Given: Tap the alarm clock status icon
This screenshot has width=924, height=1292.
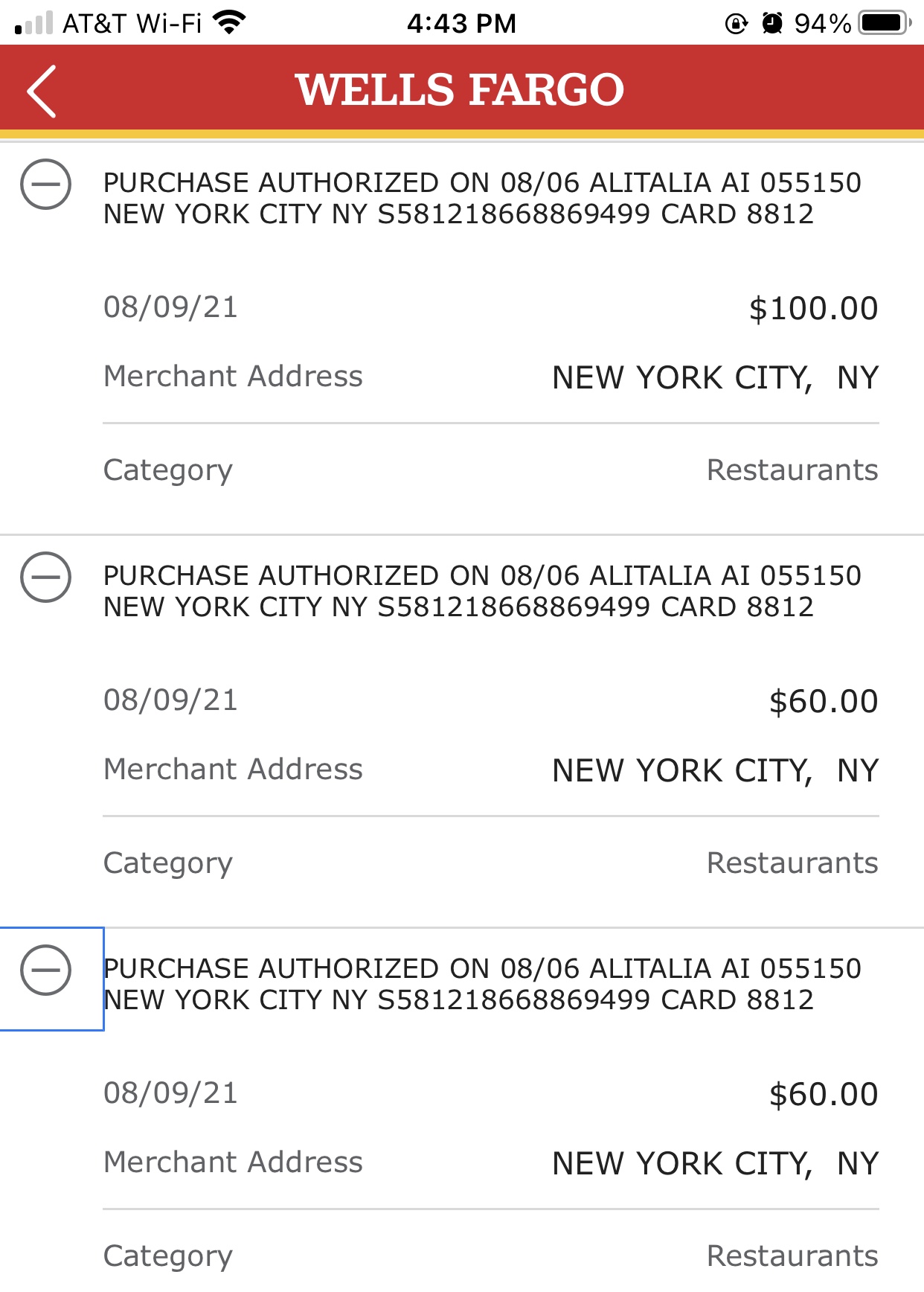Looking at the screenshot, I should tap(771, 22).
